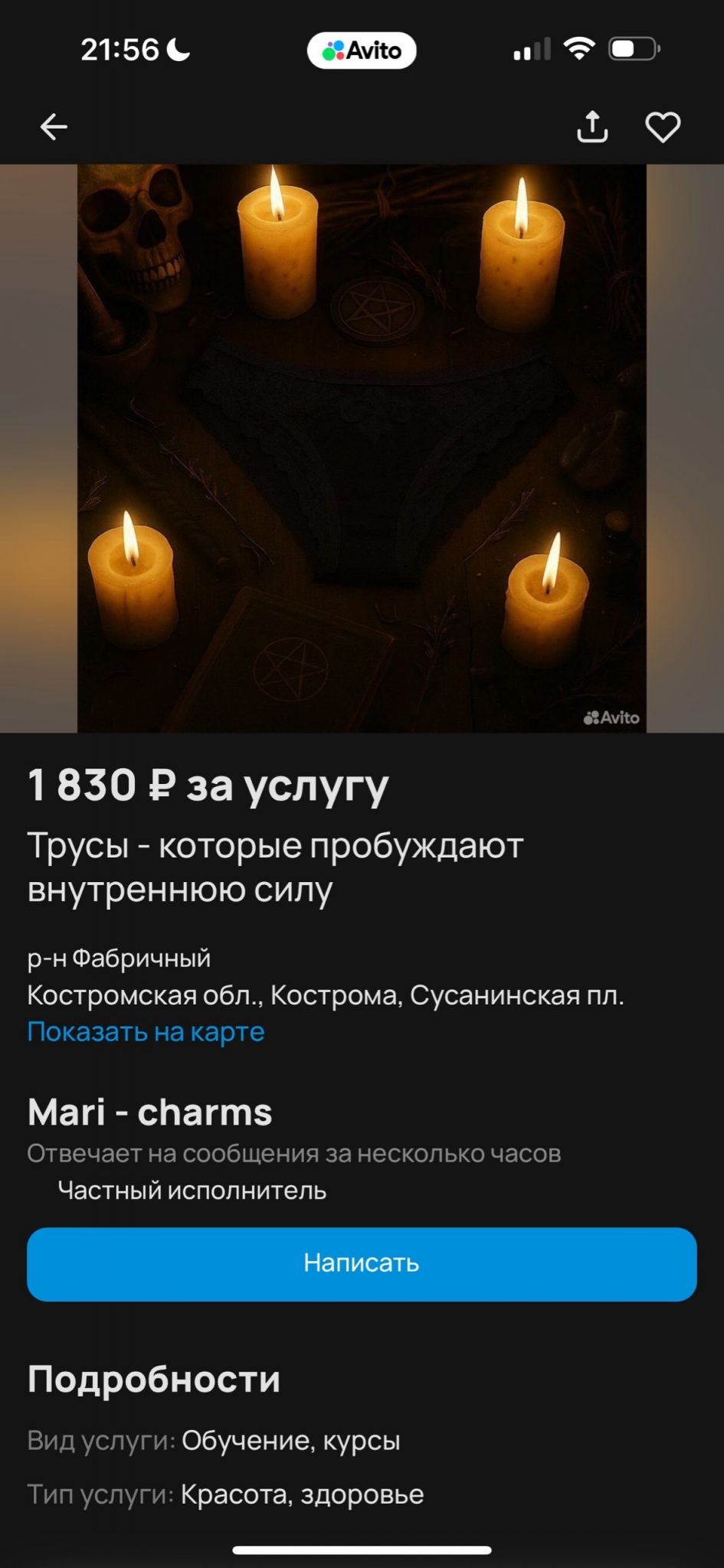The image size is (724, 1568).
Task: Go back using the arrow icon
Action: click(x=54, y=127)
